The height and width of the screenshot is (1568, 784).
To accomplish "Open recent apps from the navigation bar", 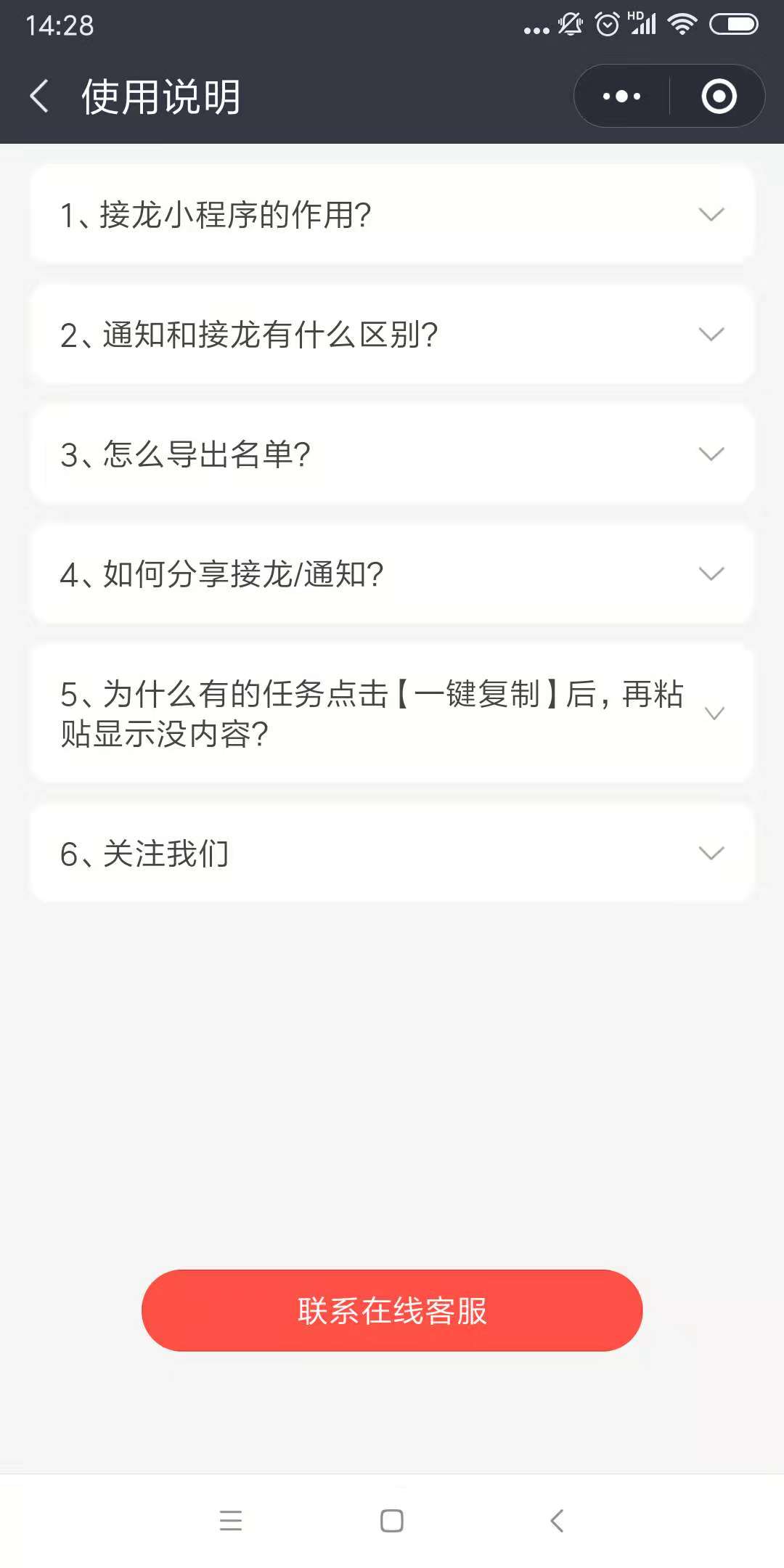I will click(x=231, y=1520).
